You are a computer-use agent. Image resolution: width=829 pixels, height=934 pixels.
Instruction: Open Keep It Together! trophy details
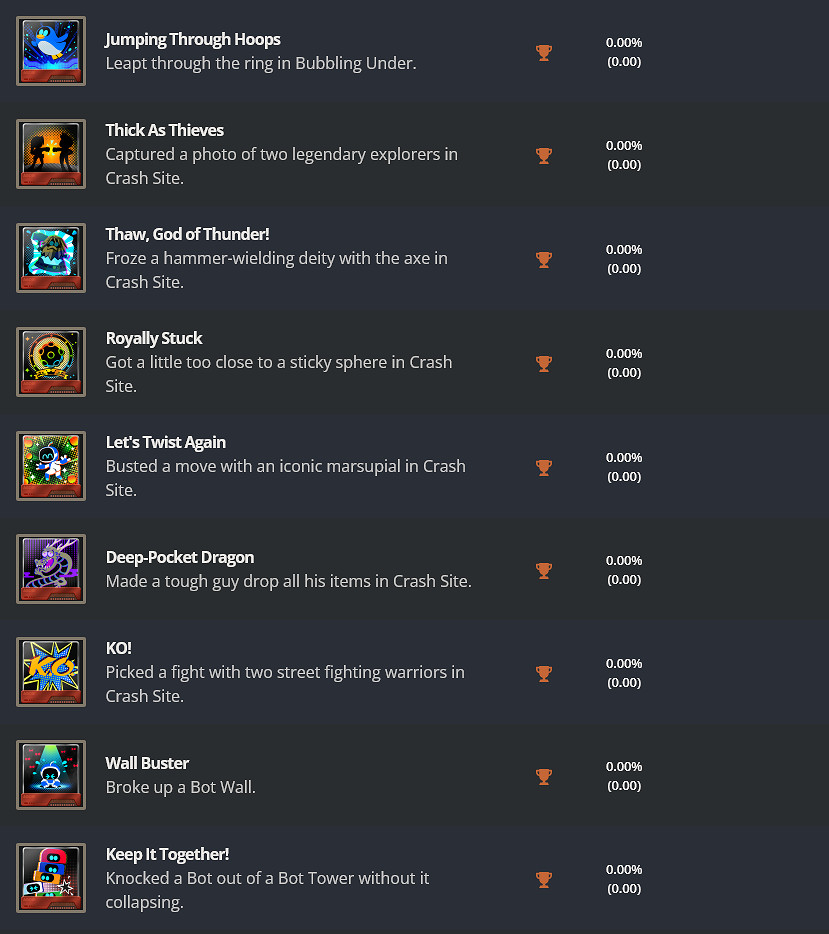coord(167,854)
